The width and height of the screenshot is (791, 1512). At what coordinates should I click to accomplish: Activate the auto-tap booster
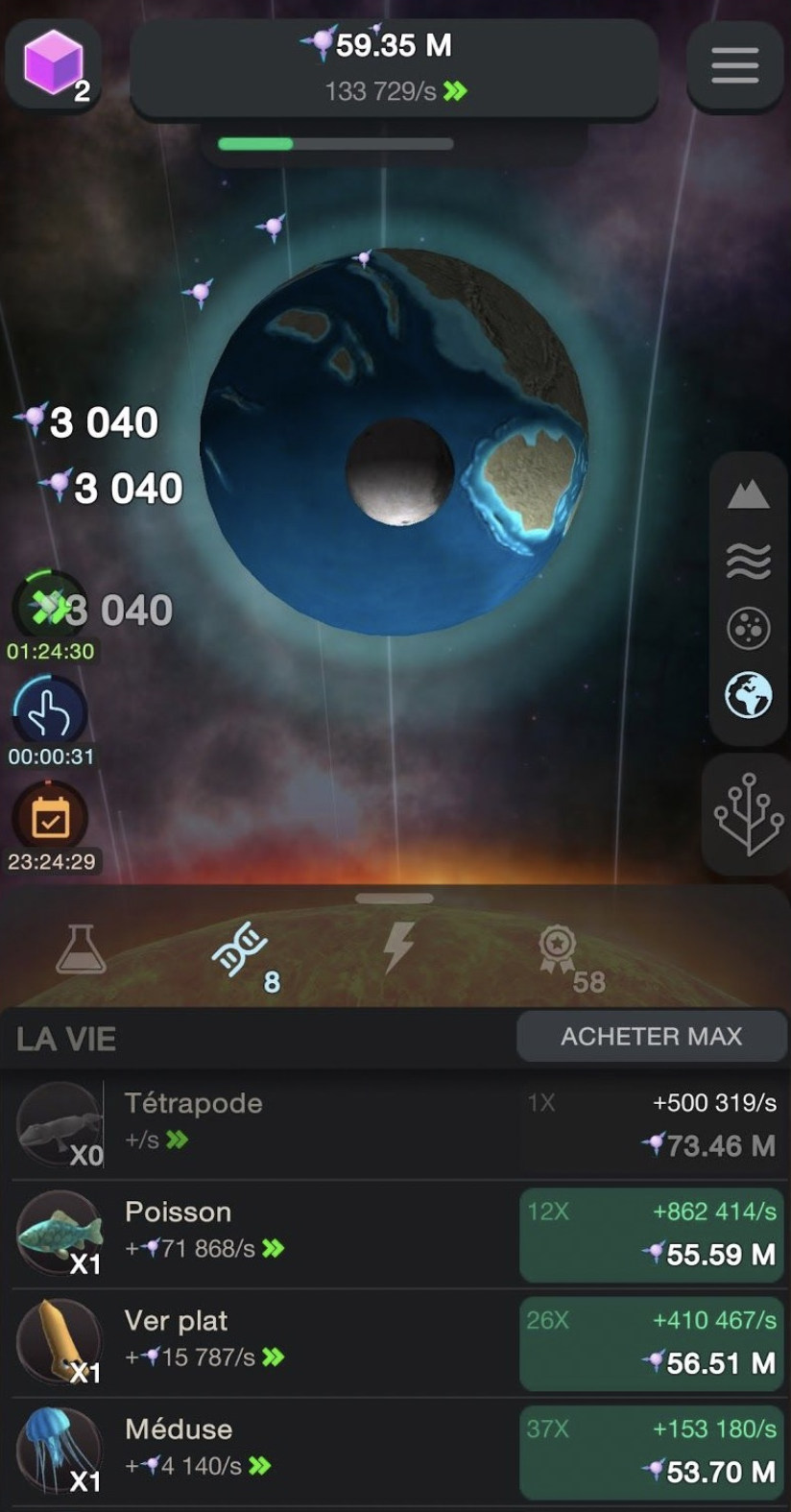[50, 712]
